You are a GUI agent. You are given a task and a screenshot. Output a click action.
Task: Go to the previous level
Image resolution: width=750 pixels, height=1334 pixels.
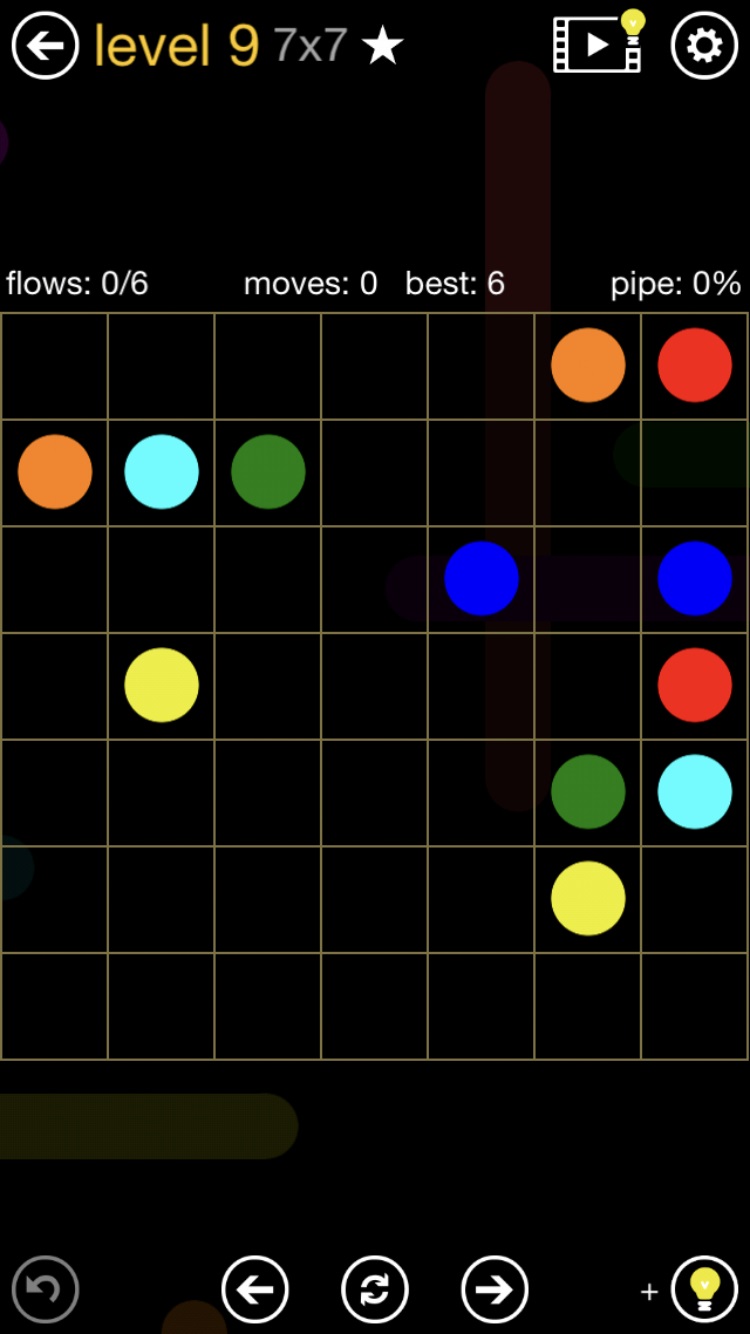click(x=255, y=1289)
